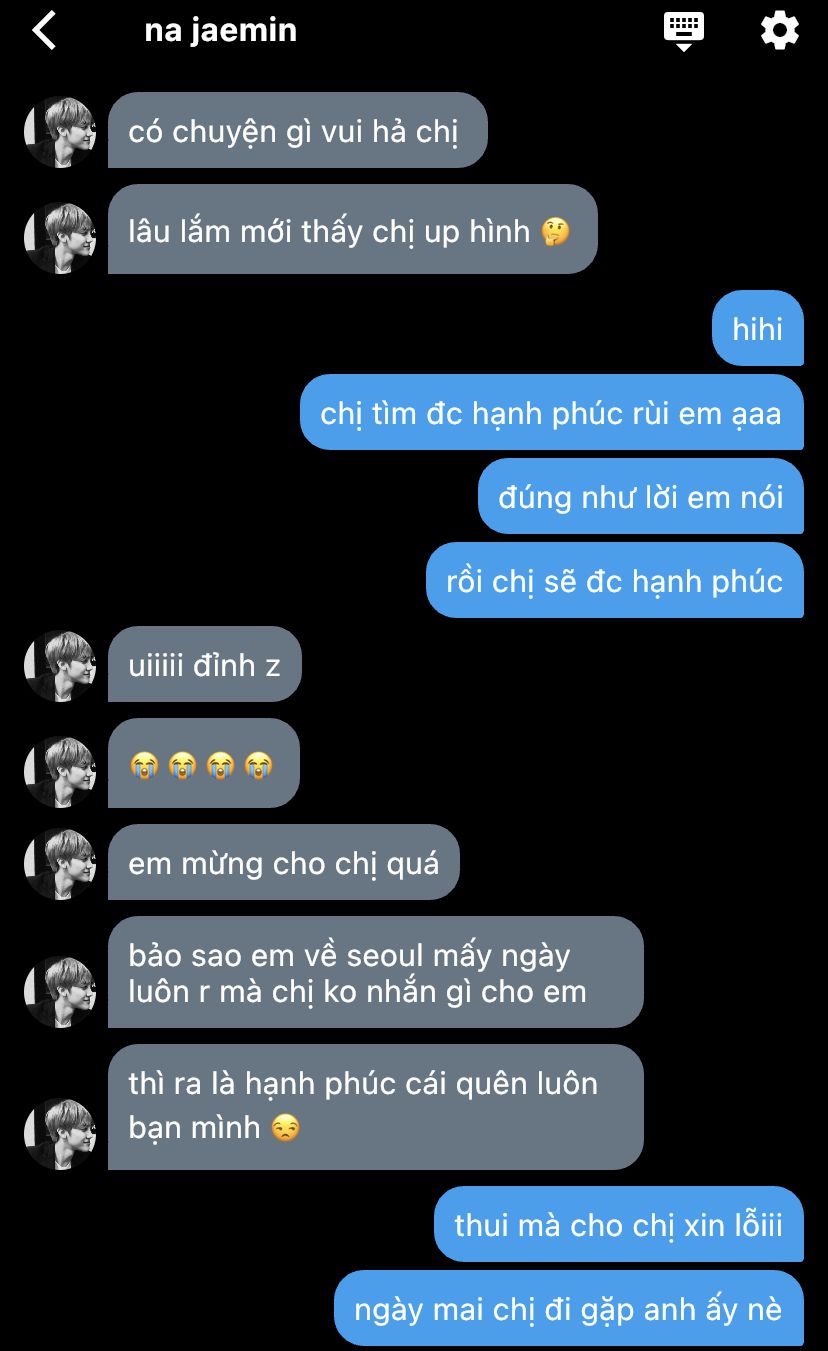Screen dimensions: 828x1351
Task: Open the settings gear
Action: pyautogui.click(x=780, y=31)
